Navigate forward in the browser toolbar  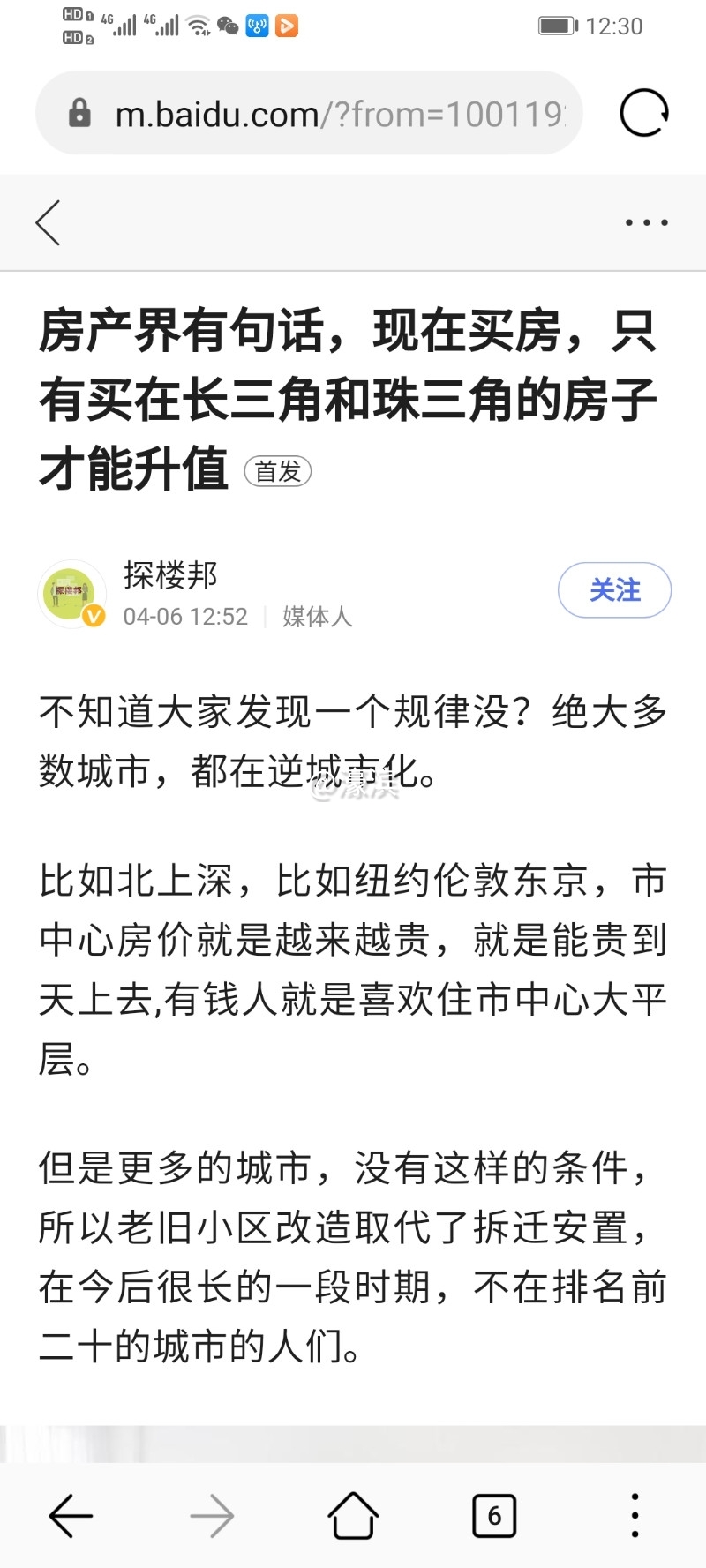click(x=212, y=1516)
